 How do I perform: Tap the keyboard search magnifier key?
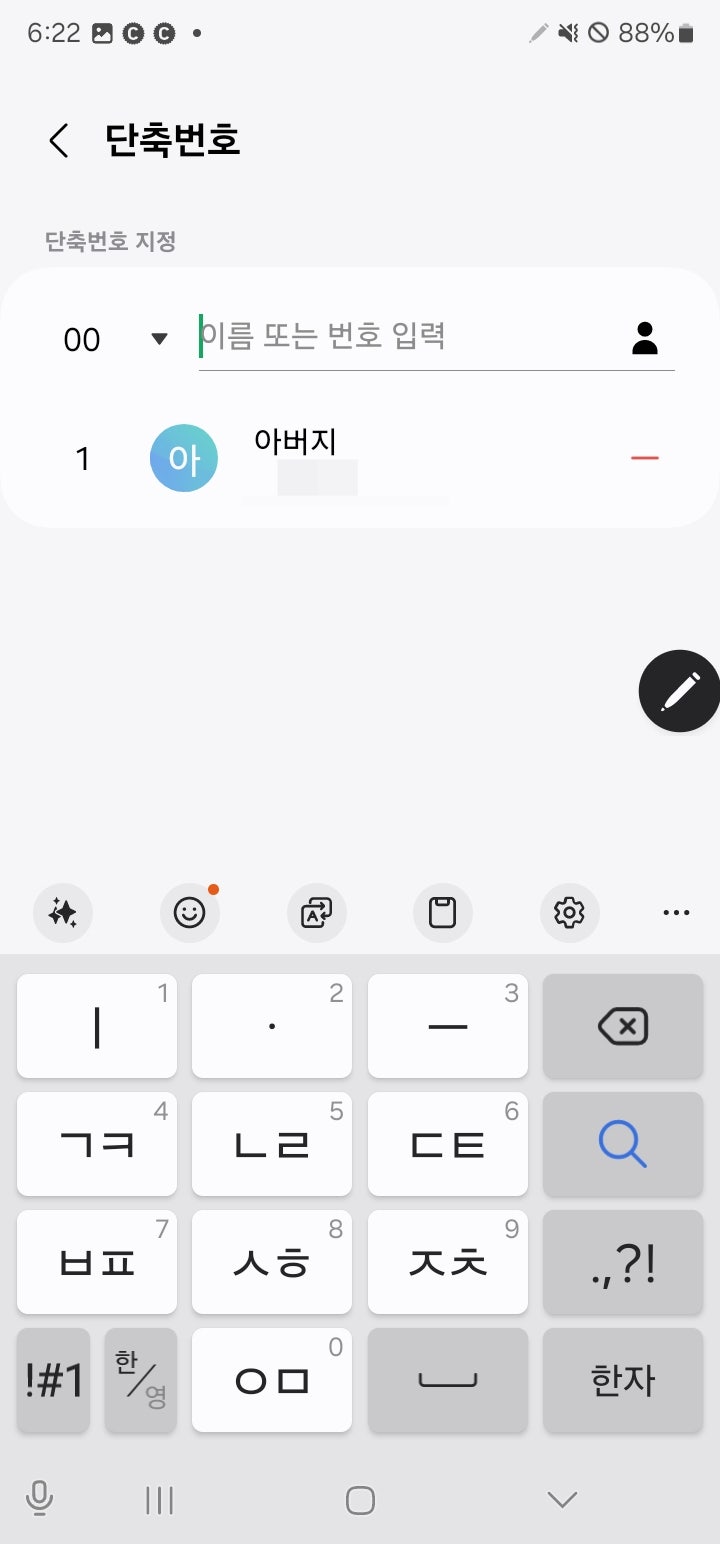click(623, 1144)
